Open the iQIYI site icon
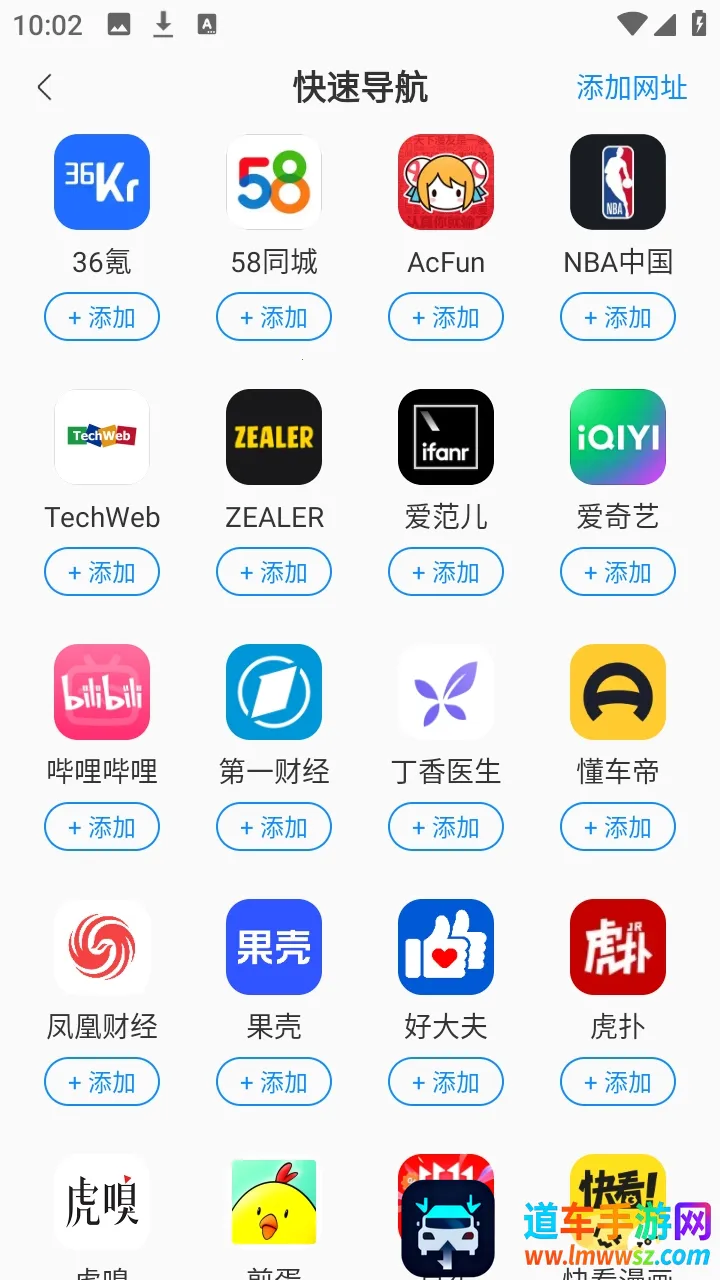Screen dimensions: 720x1280 (618, 437)
